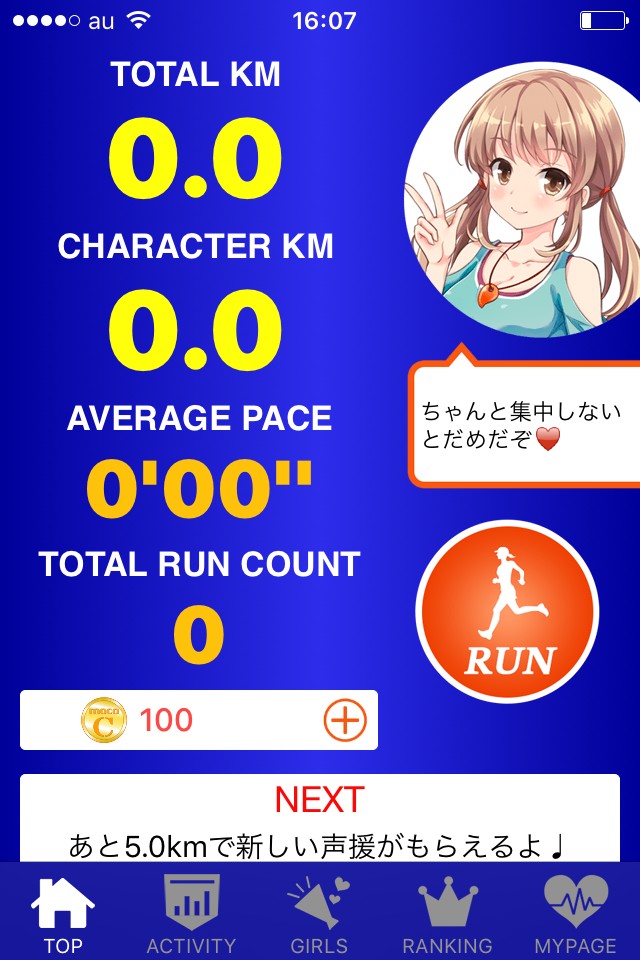The image size is (640, 960).
Task: Open the GIRLS tab
Action: point(319,913)
